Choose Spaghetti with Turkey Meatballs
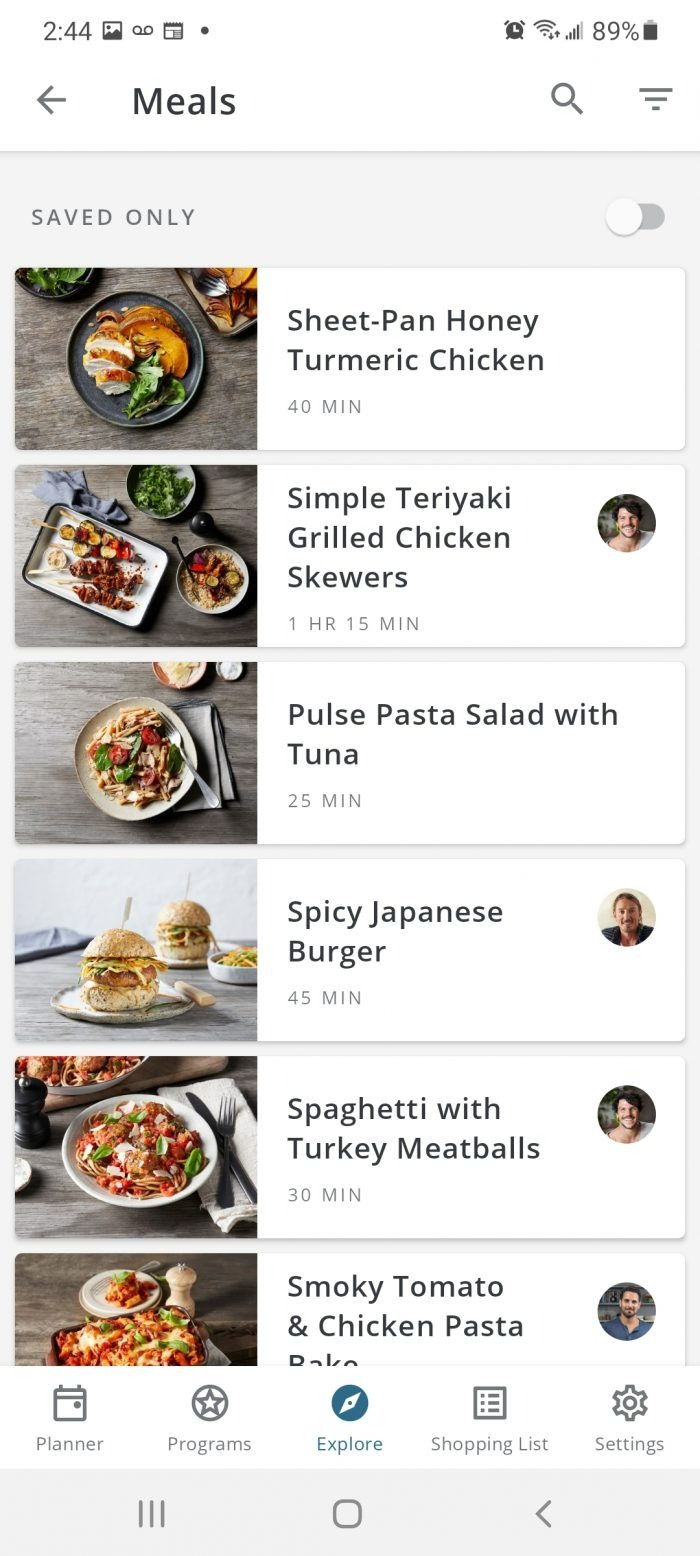The height and width of the screenshot is (1556, 700). pyautogui.click(x=413, y=1146)
